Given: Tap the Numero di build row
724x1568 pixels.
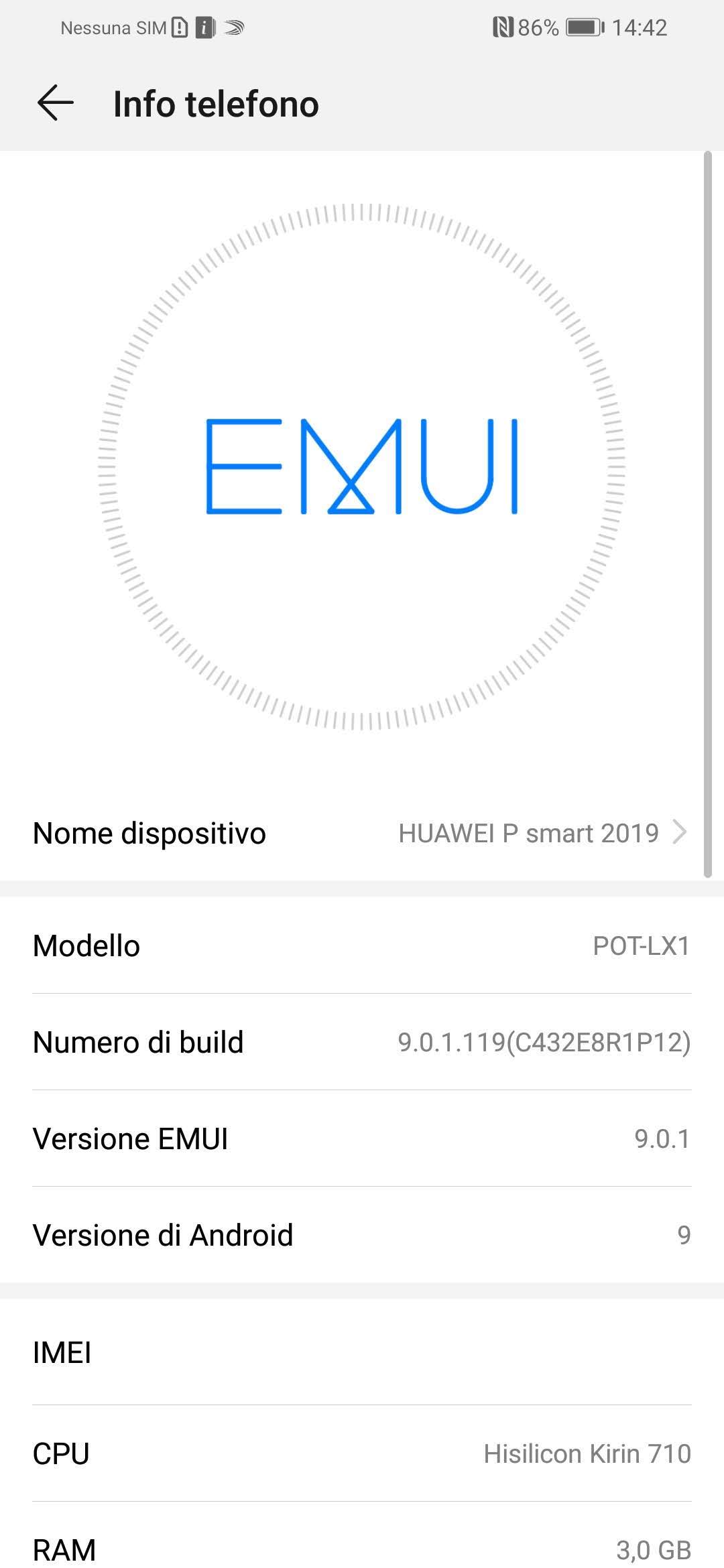Looking at the screenshot, I should point(362,1042).
